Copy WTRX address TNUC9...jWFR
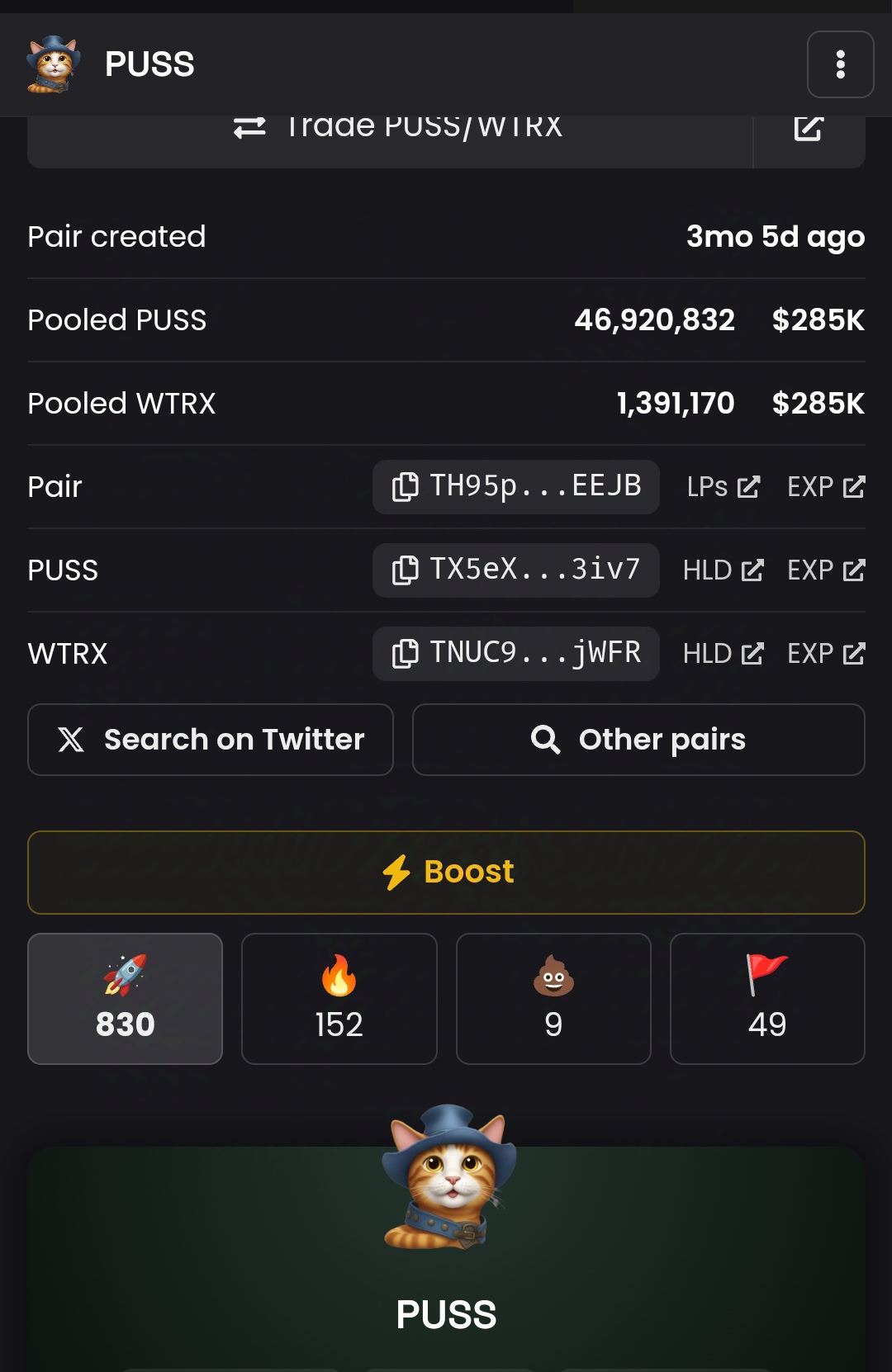Image resolution: width=892 pixels, height=1372 pixels. click(516, 654)
